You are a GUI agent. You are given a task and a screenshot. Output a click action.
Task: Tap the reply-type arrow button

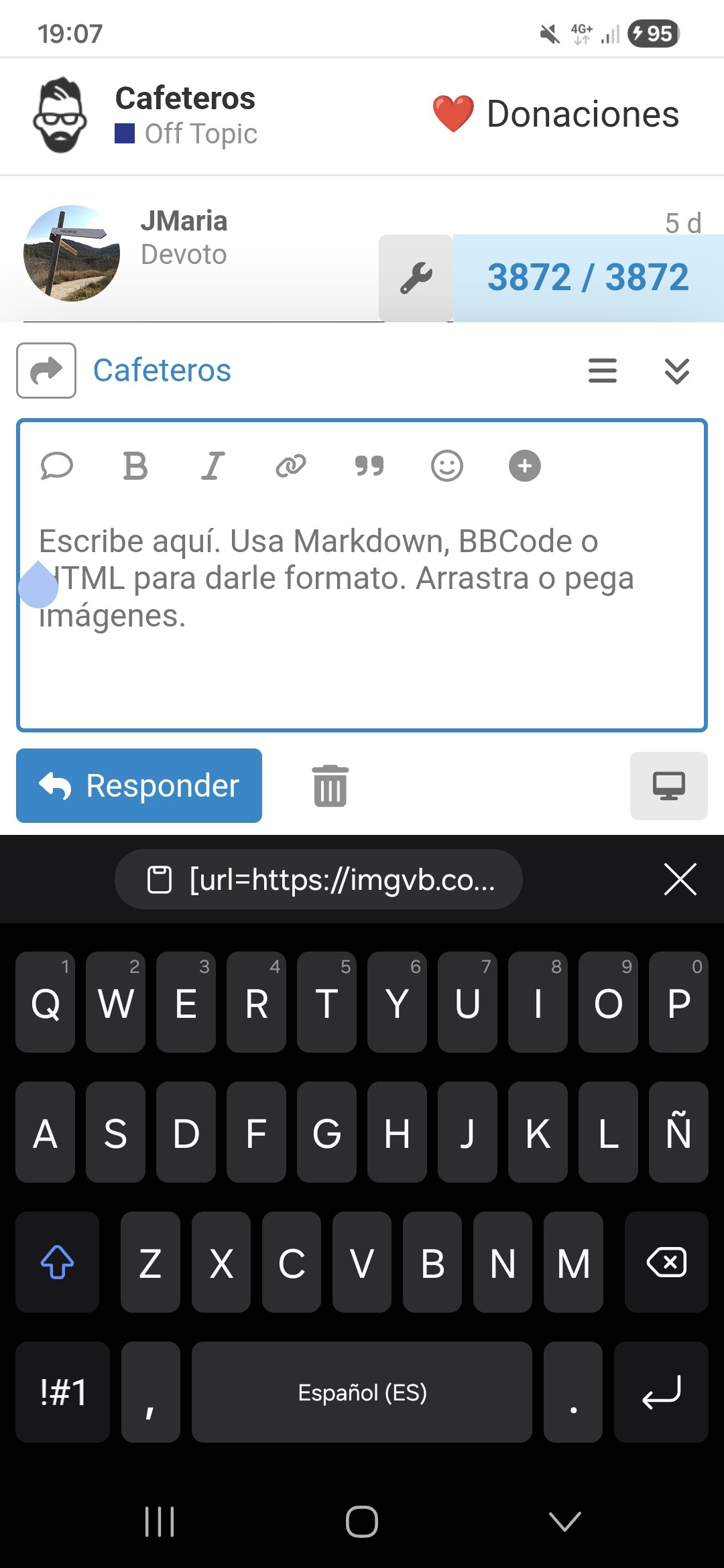[46, 371]
